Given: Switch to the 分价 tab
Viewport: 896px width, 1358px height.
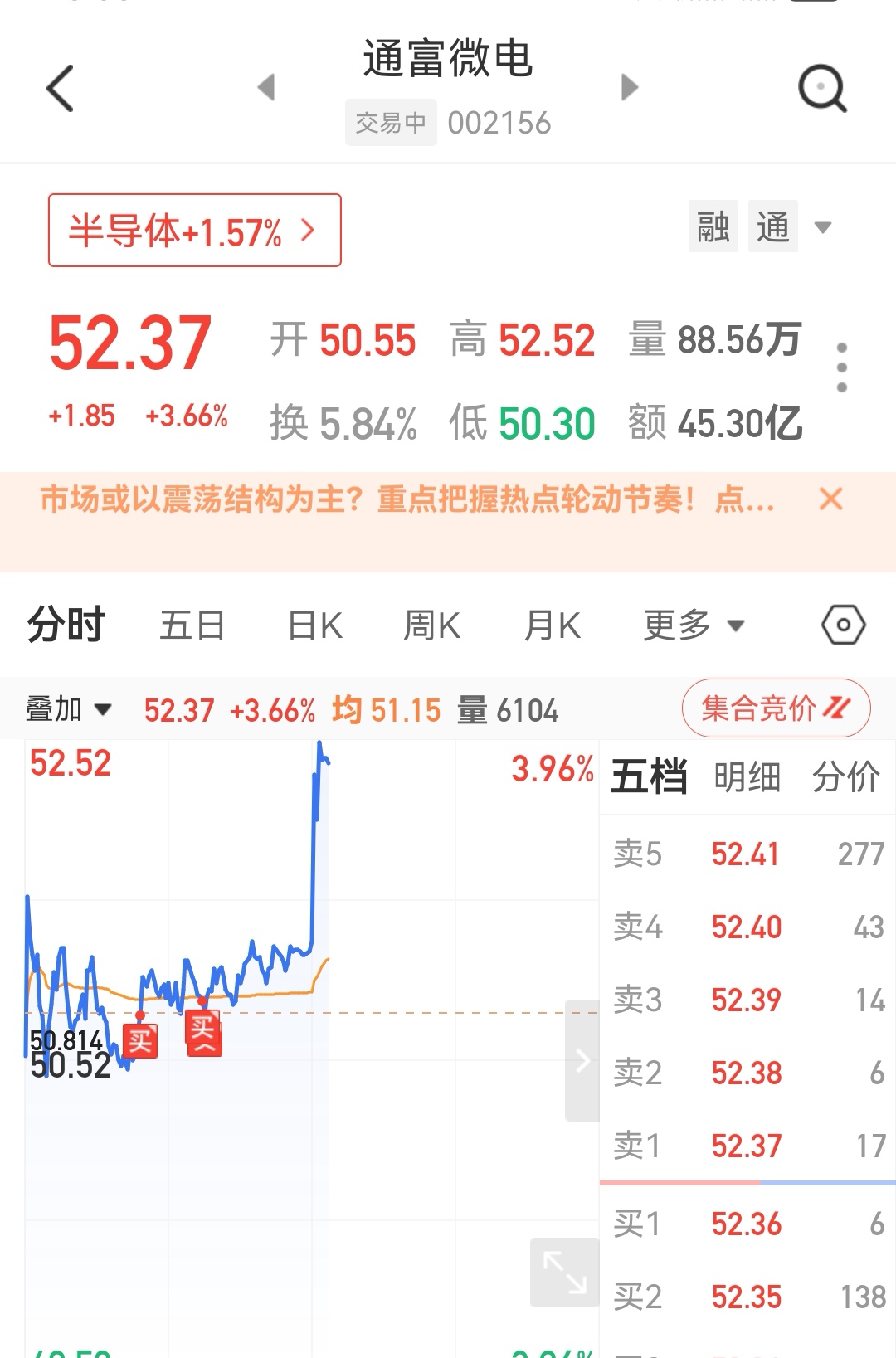Looking at the screenshot, I should coord(845,778).
